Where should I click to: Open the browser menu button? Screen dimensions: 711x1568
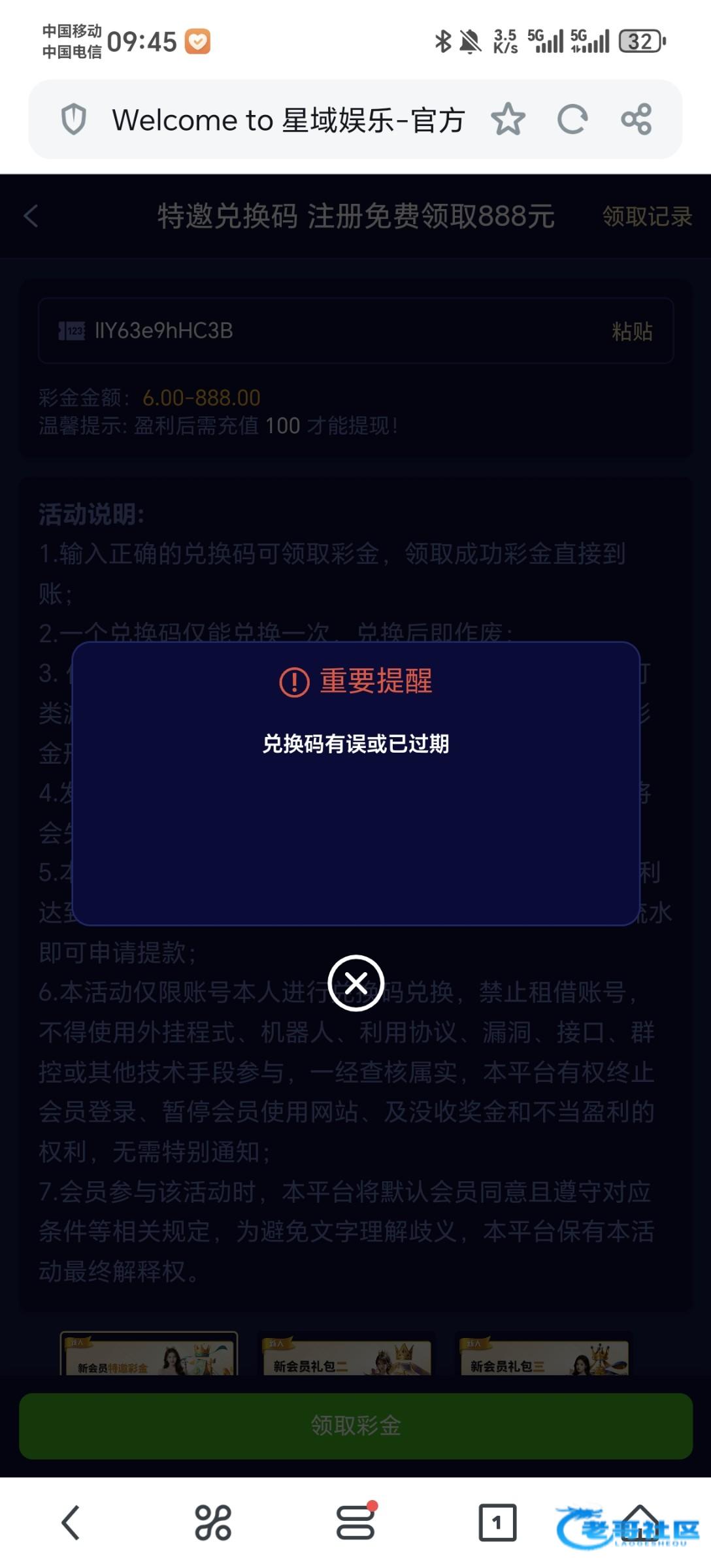(355, 1522)
